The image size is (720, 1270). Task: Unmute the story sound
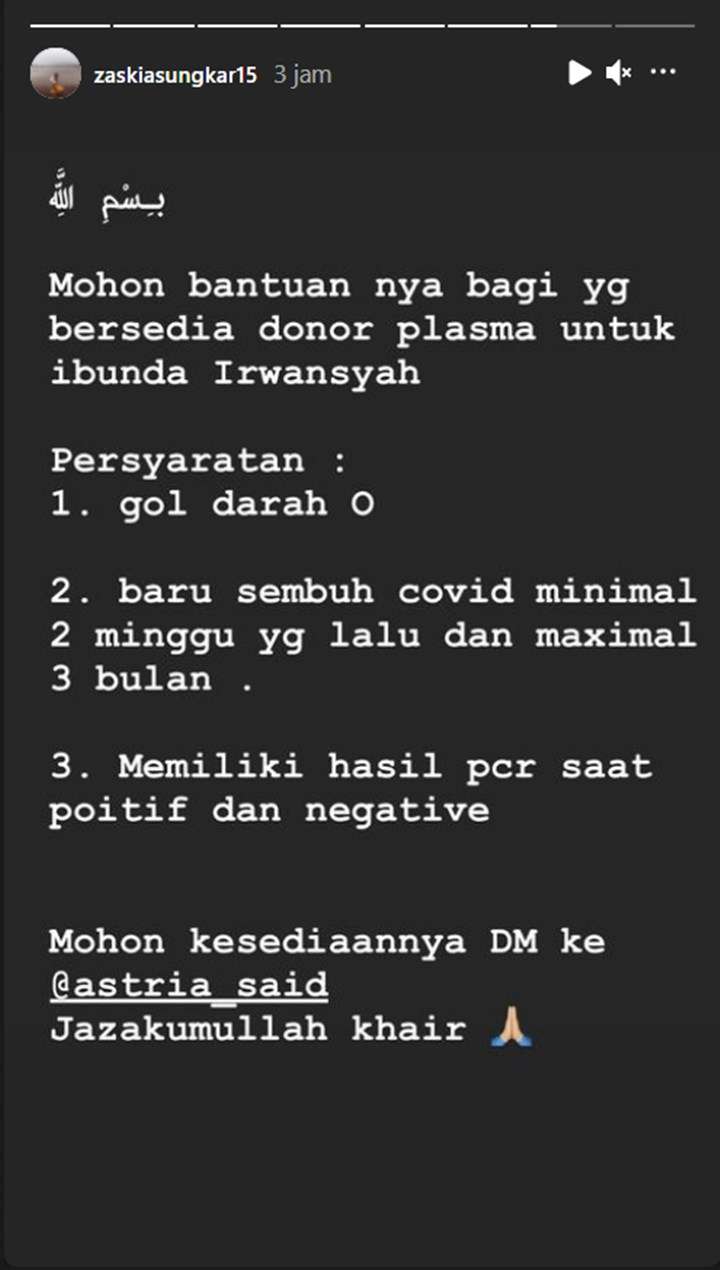pos(620,72)
